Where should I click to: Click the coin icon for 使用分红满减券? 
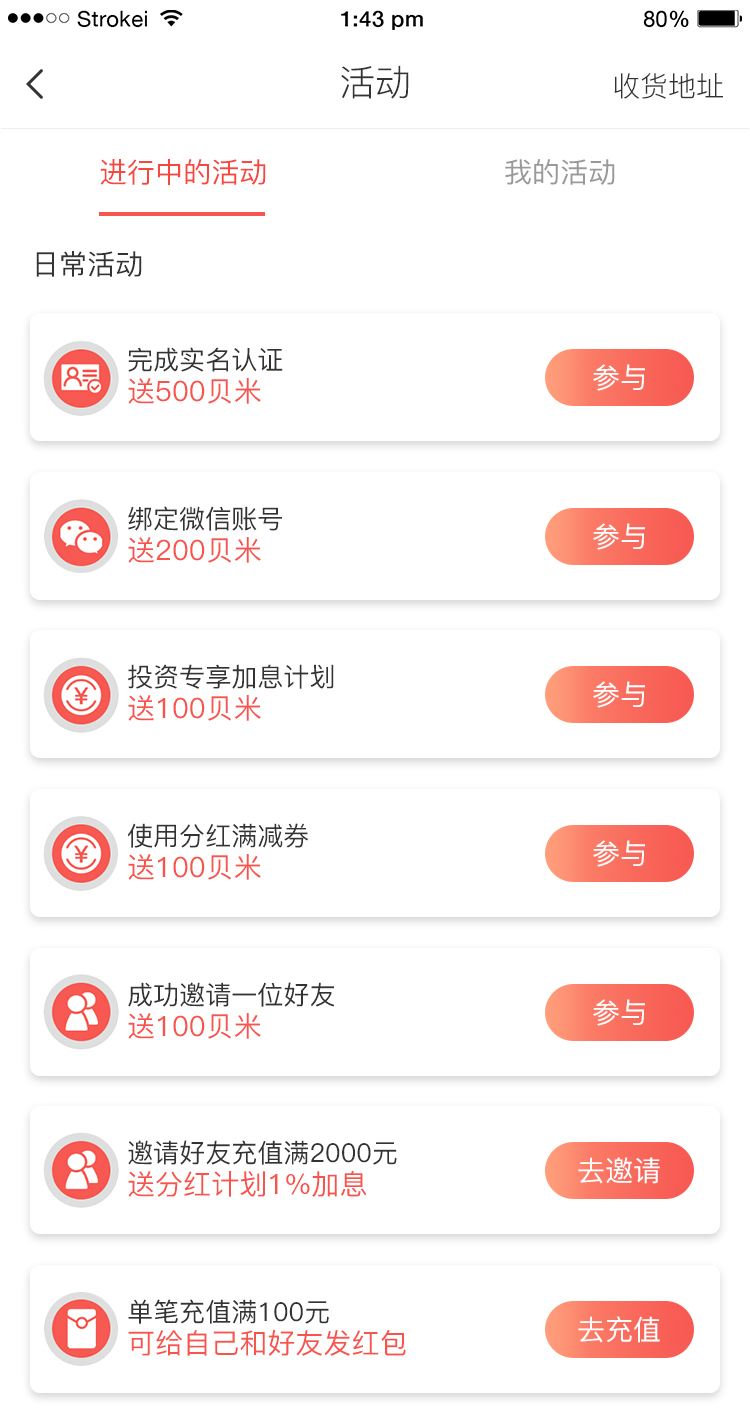coord(81,853)
